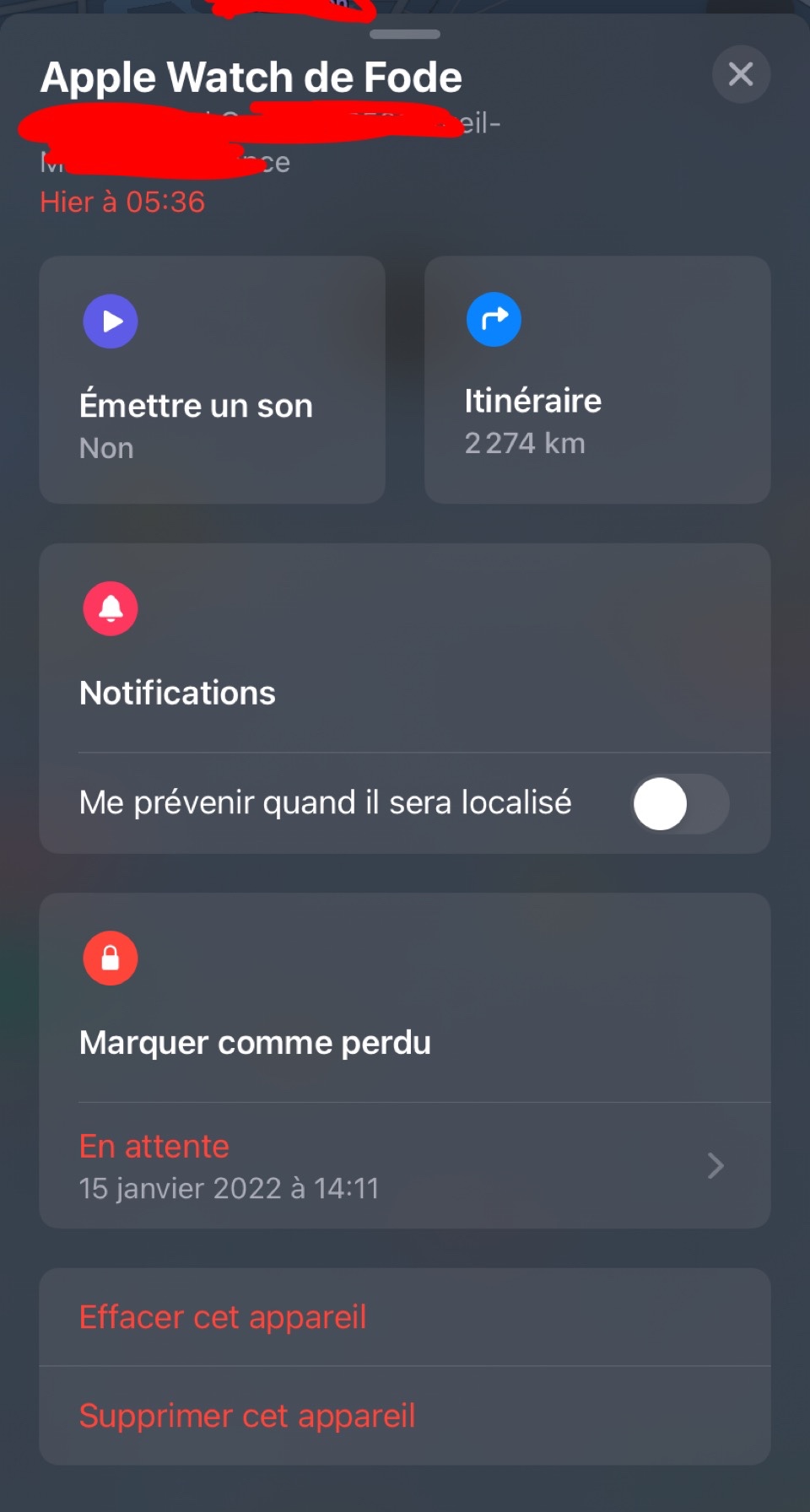Choose Supprimer cet appareil
The height and width of the screenshot is (1512, 810).
click(x=405, y=1416)
